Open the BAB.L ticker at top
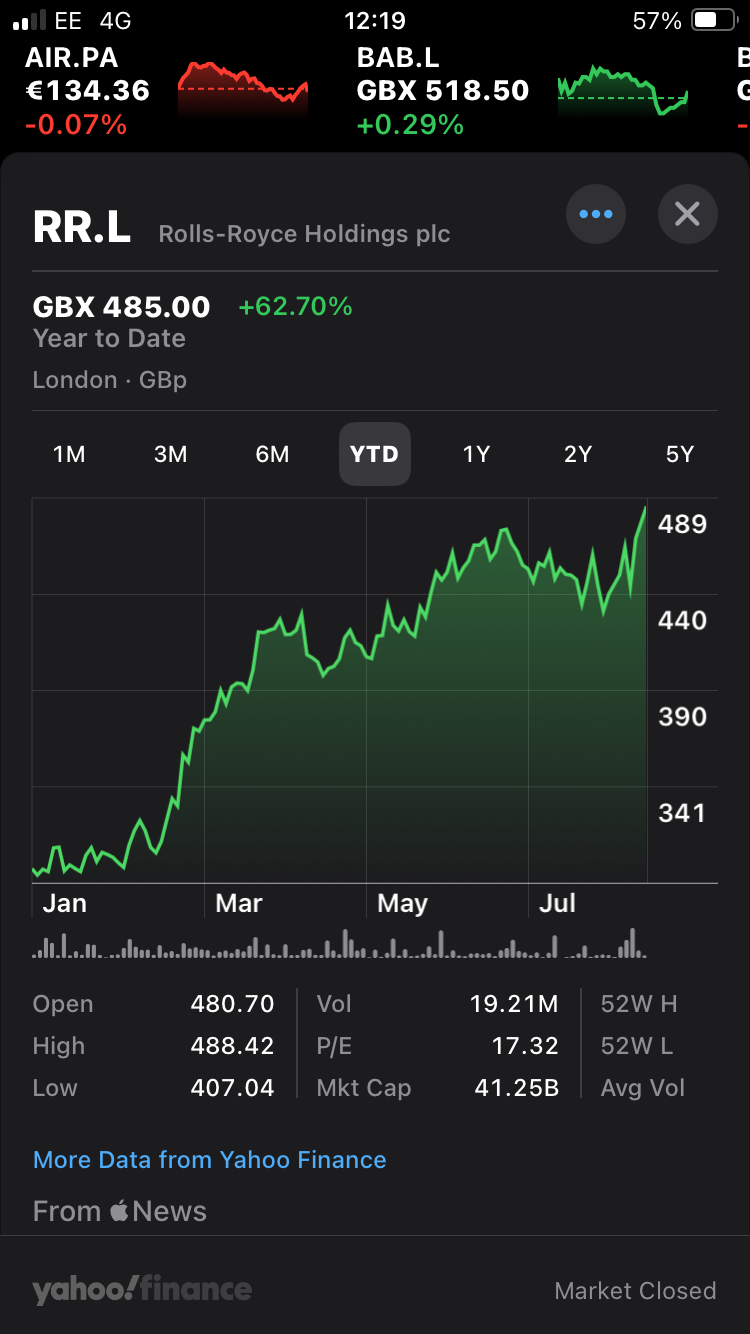Image resolution: width=750 pixels, height=1334 pixels. [520, 90]
